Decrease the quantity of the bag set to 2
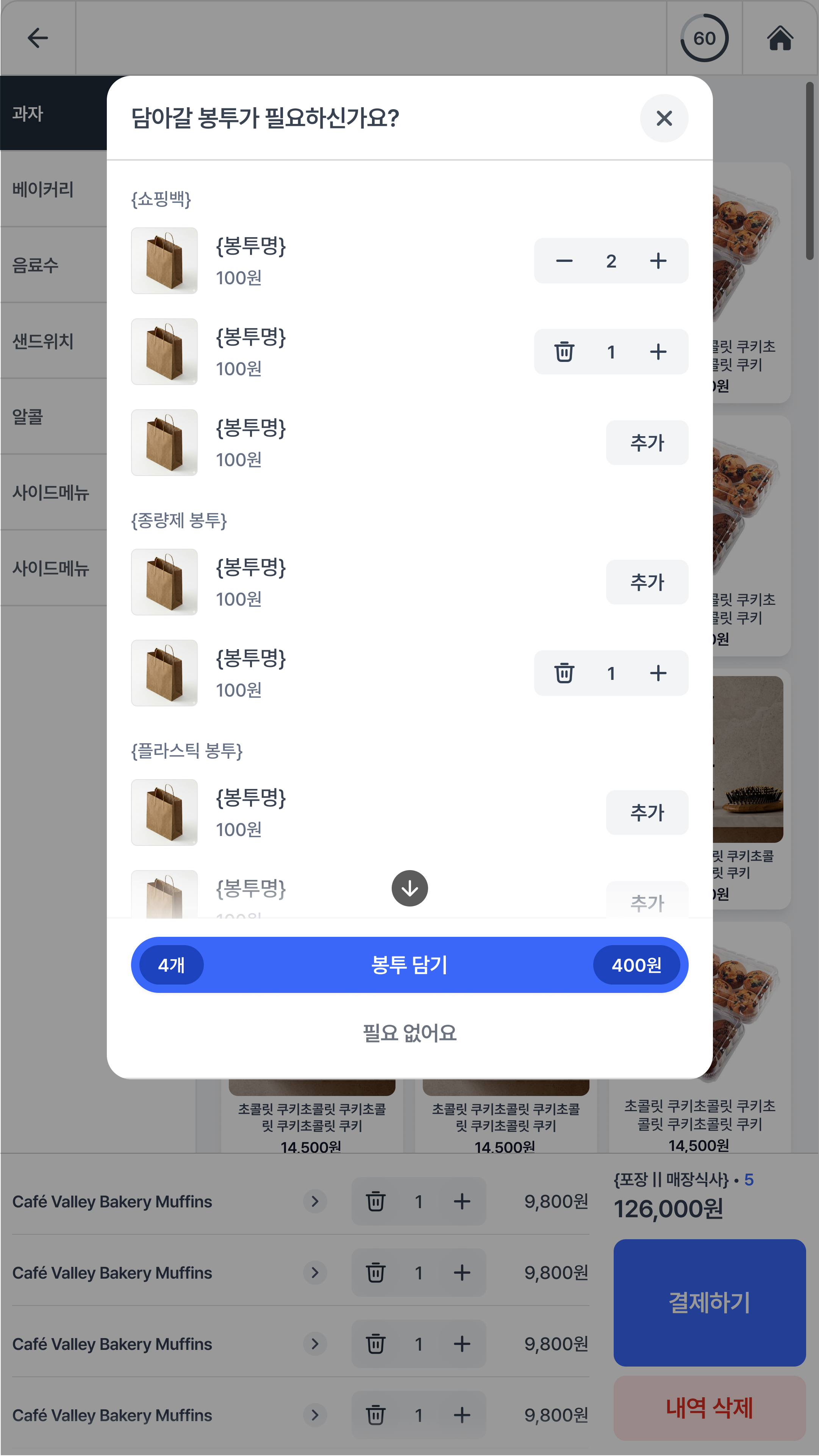The height and width of the screenshot is (1456, 819). pyautogui.click(x=564, y=261)
